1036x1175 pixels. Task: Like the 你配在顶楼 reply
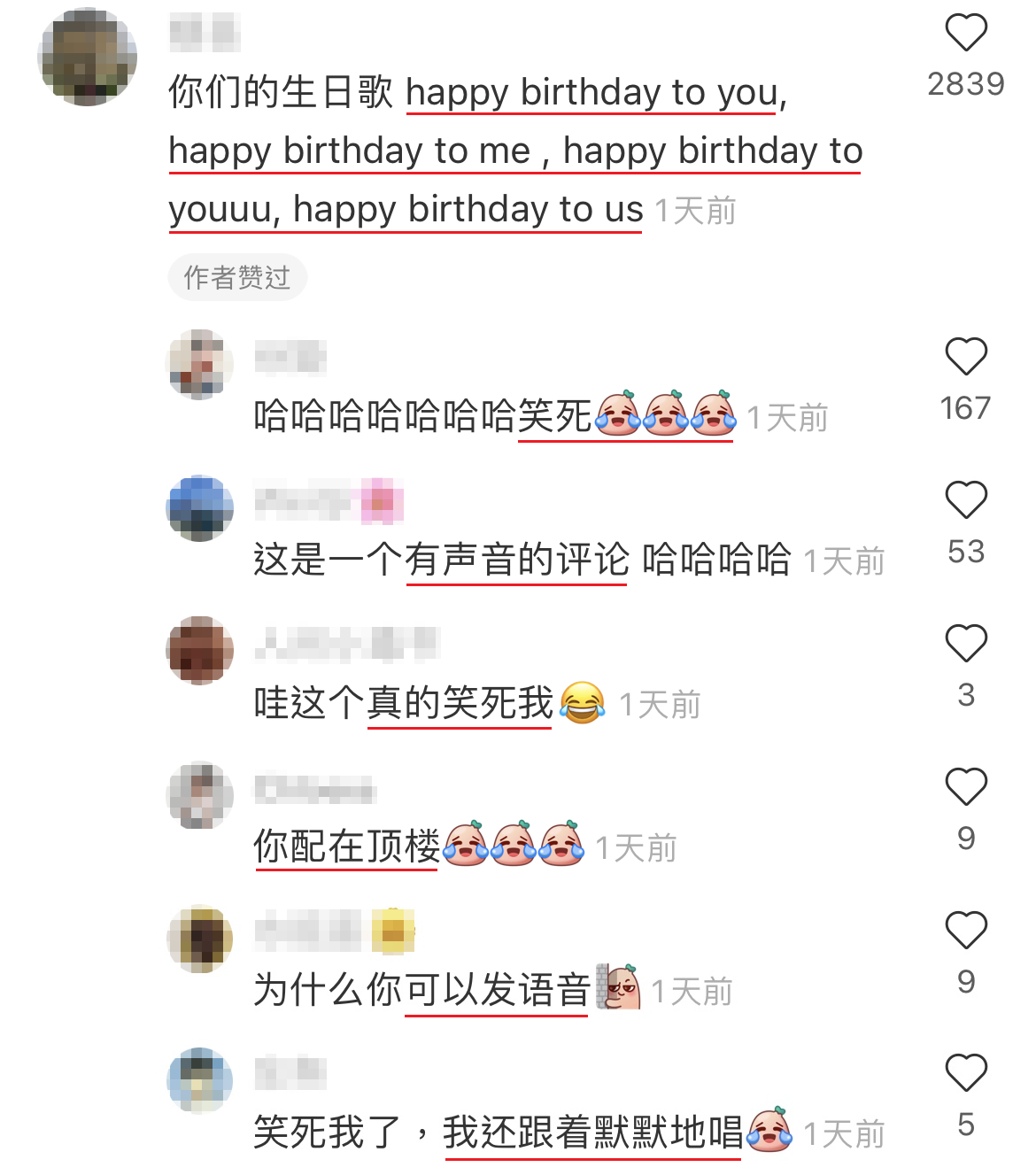(x=965, y=787)
